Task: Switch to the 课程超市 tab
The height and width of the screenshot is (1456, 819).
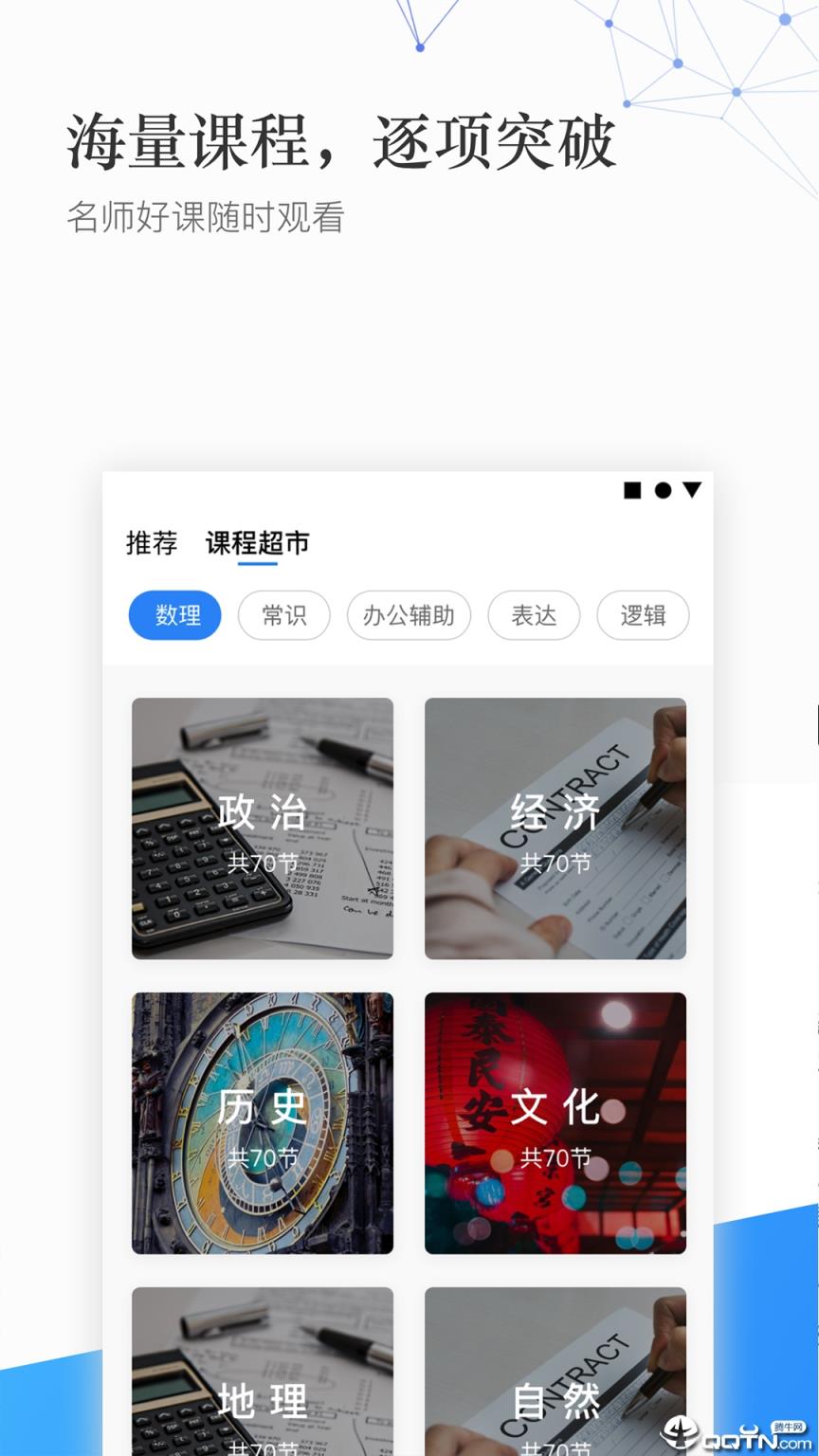Action: 259,543
